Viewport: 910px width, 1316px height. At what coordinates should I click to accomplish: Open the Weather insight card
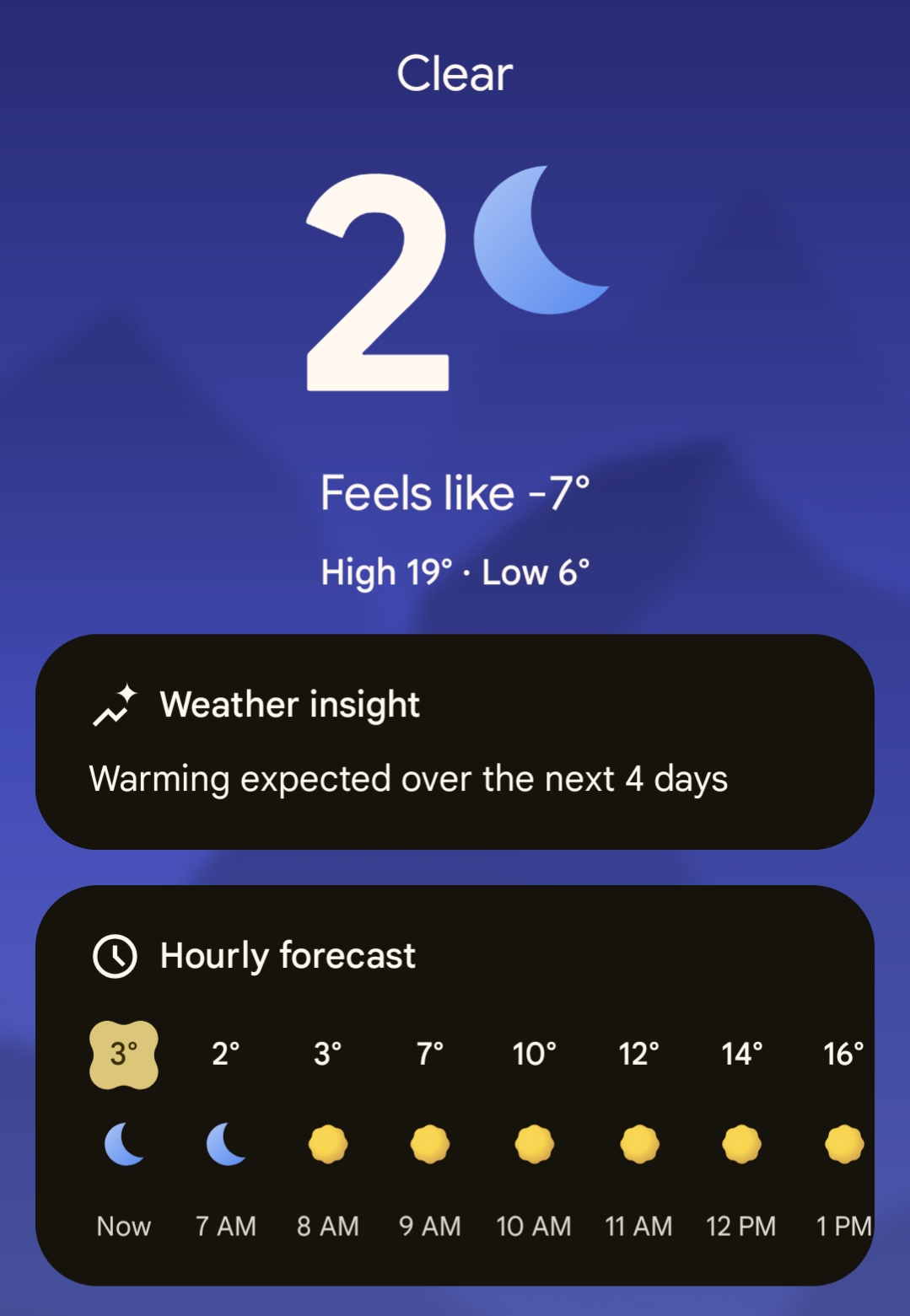point(455,741)
